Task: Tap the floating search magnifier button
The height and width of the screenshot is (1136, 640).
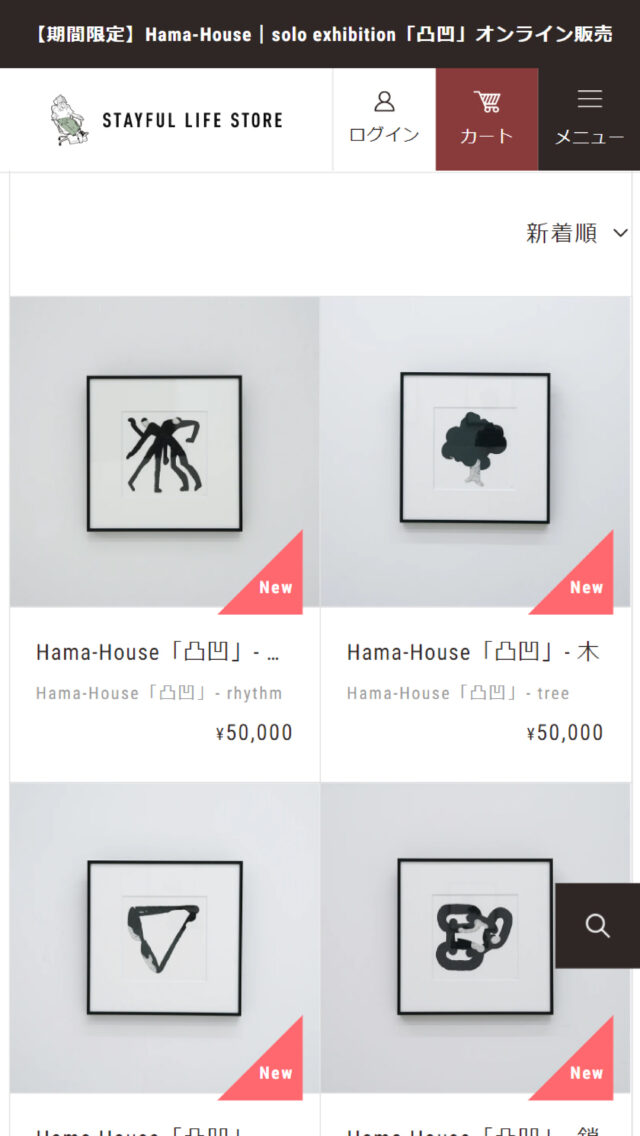Action: coord(598,925)
